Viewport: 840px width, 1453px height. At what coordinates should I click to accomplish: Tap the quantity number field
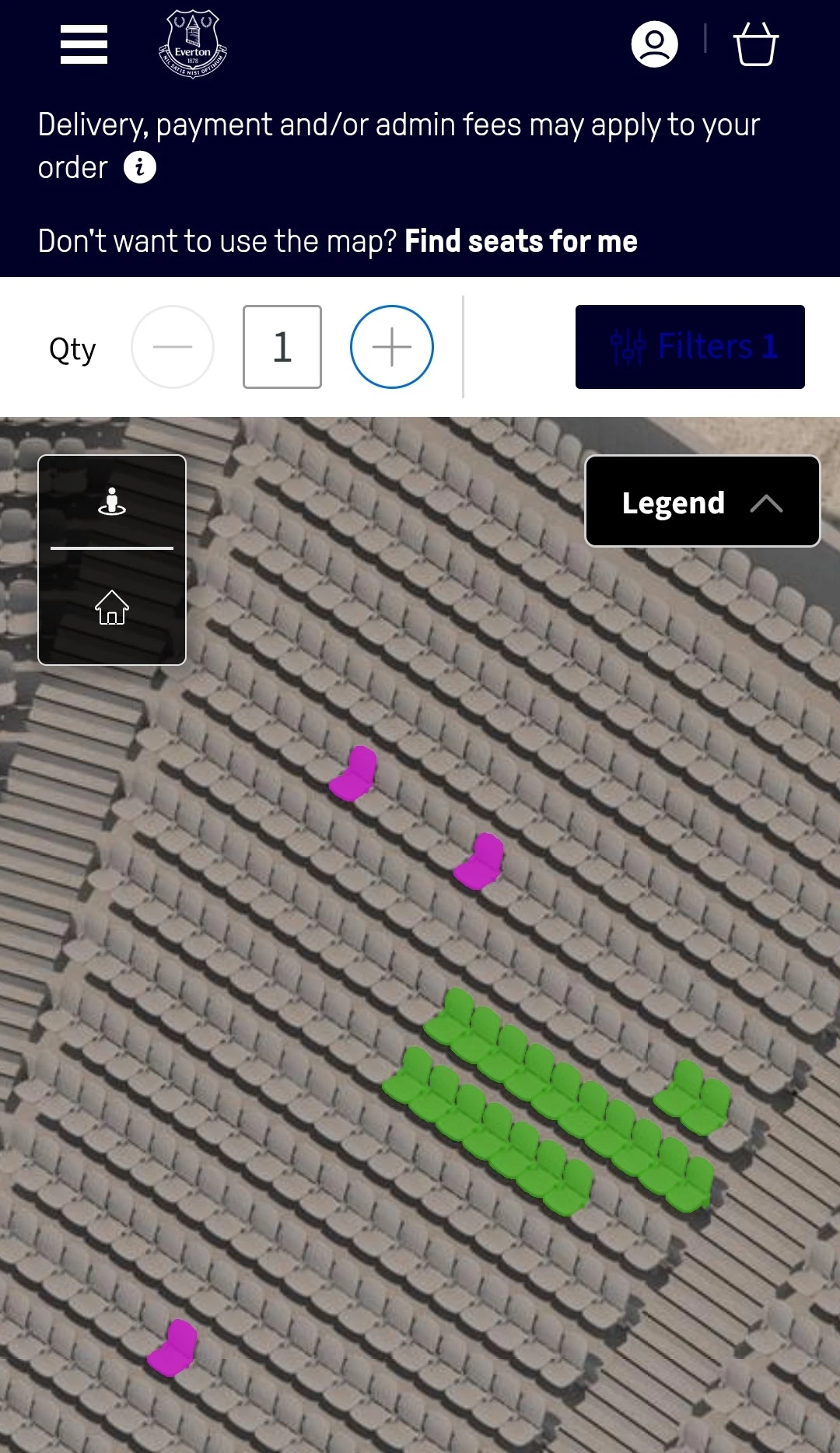pyautogui.click(x=282, y=347)
